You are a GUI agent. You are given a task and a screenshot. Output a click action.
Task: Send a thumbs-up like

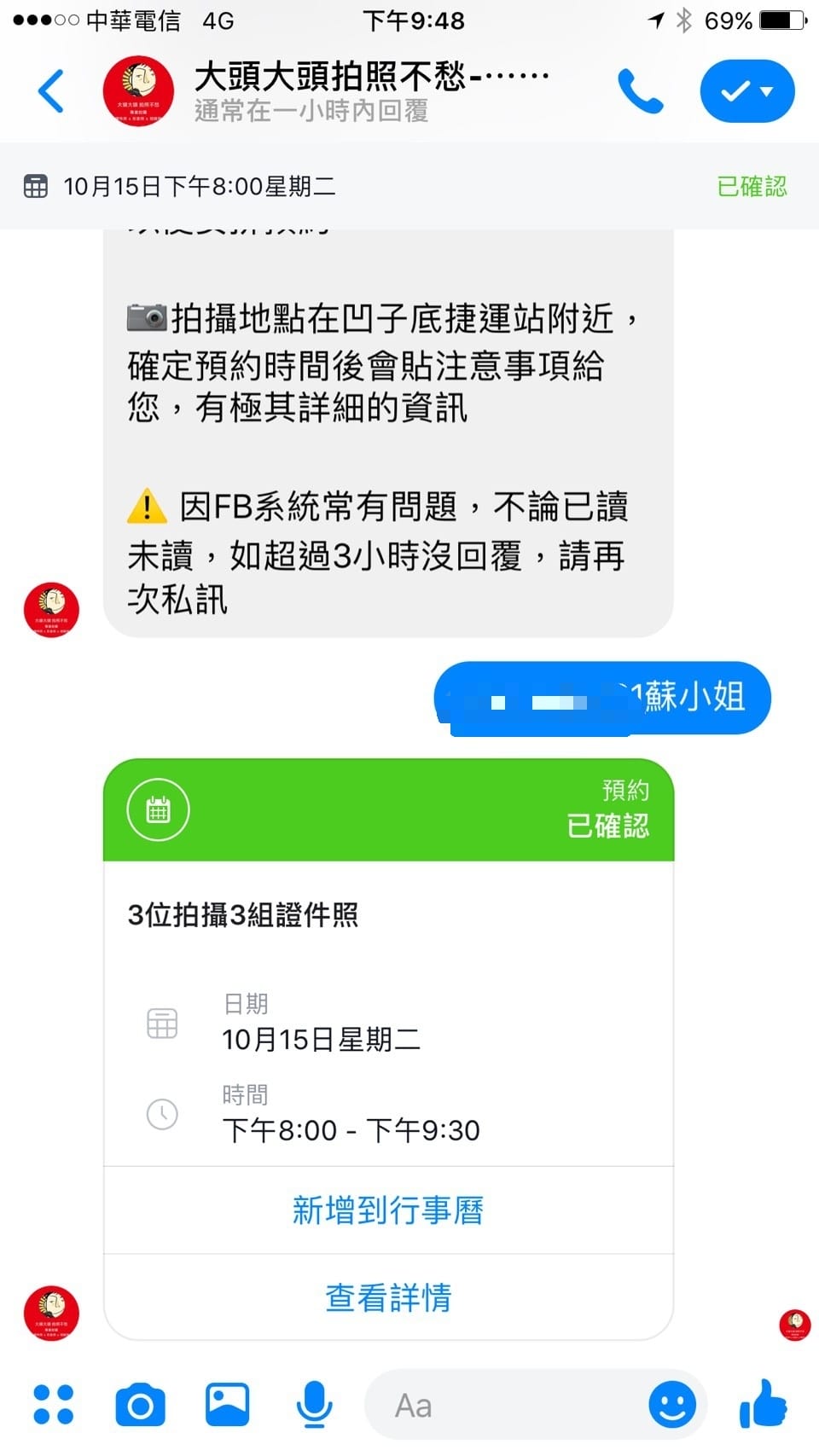[x=764, y=1403]
